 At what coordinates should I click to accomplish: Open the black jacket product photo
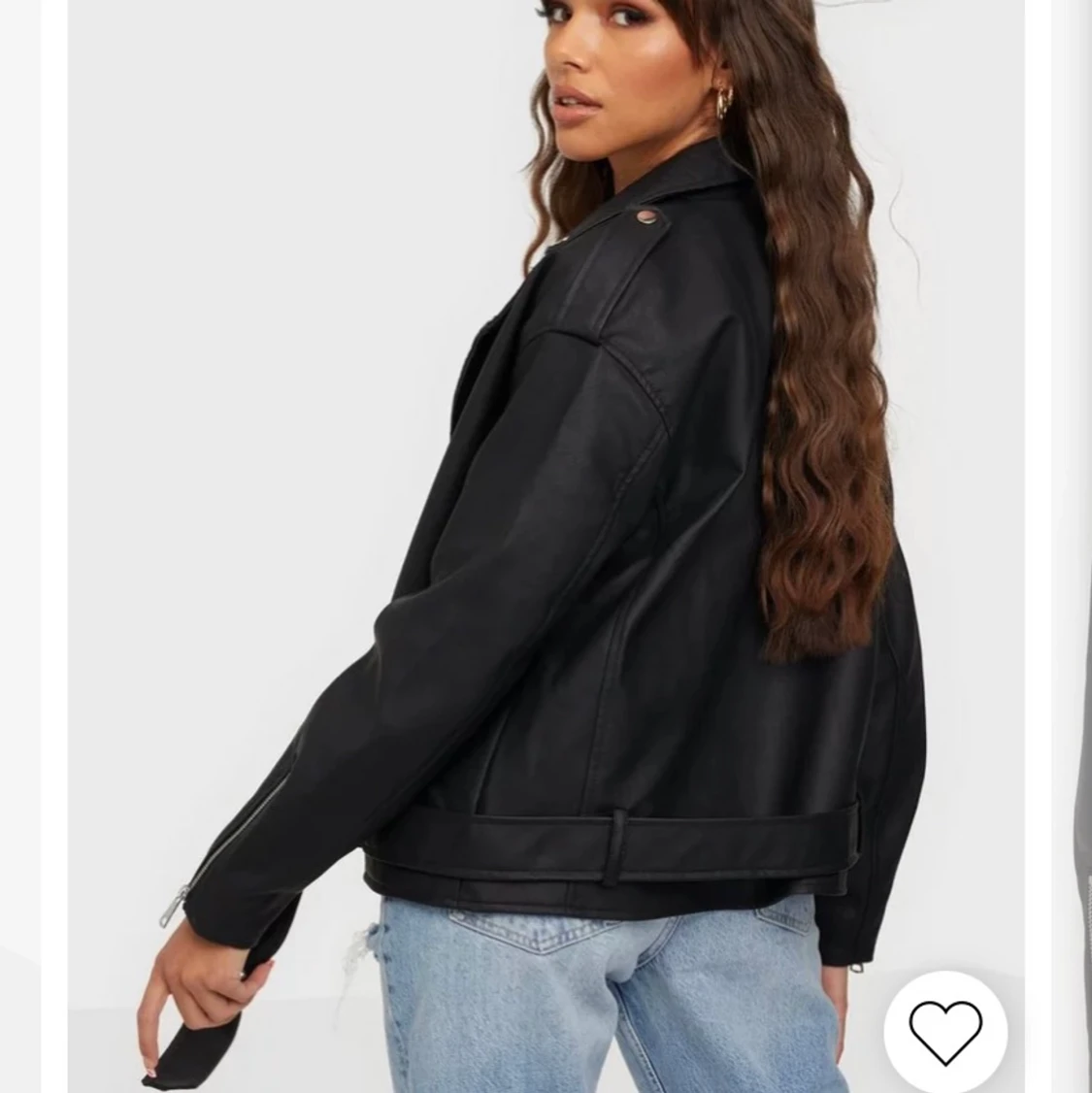(544, 544)
